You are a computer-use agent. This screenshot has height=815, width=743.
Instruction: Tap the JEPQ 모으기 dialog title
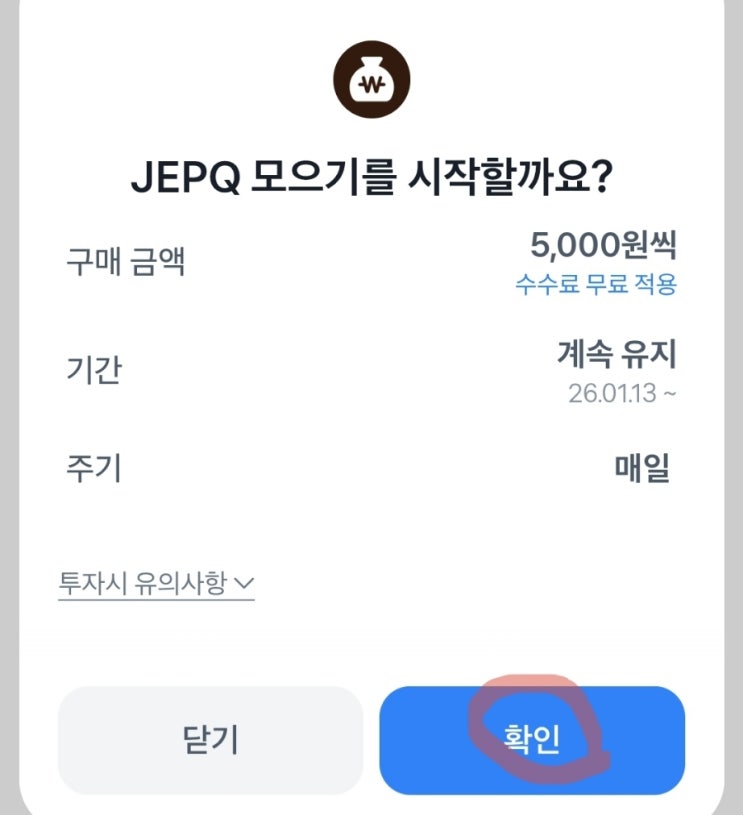pos(371,175)
